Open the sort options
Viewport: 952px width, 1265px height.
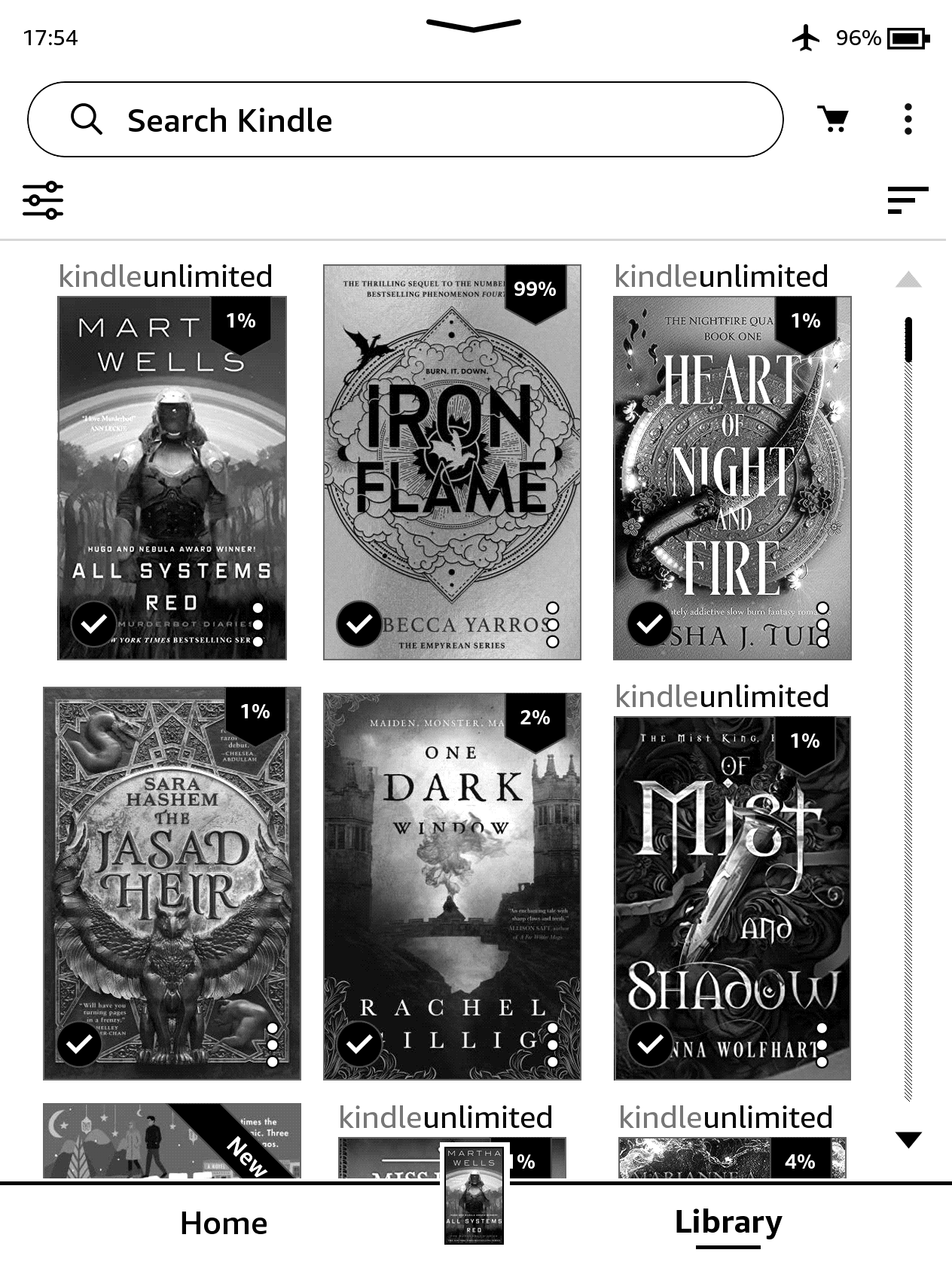click(x=908, y=200)
